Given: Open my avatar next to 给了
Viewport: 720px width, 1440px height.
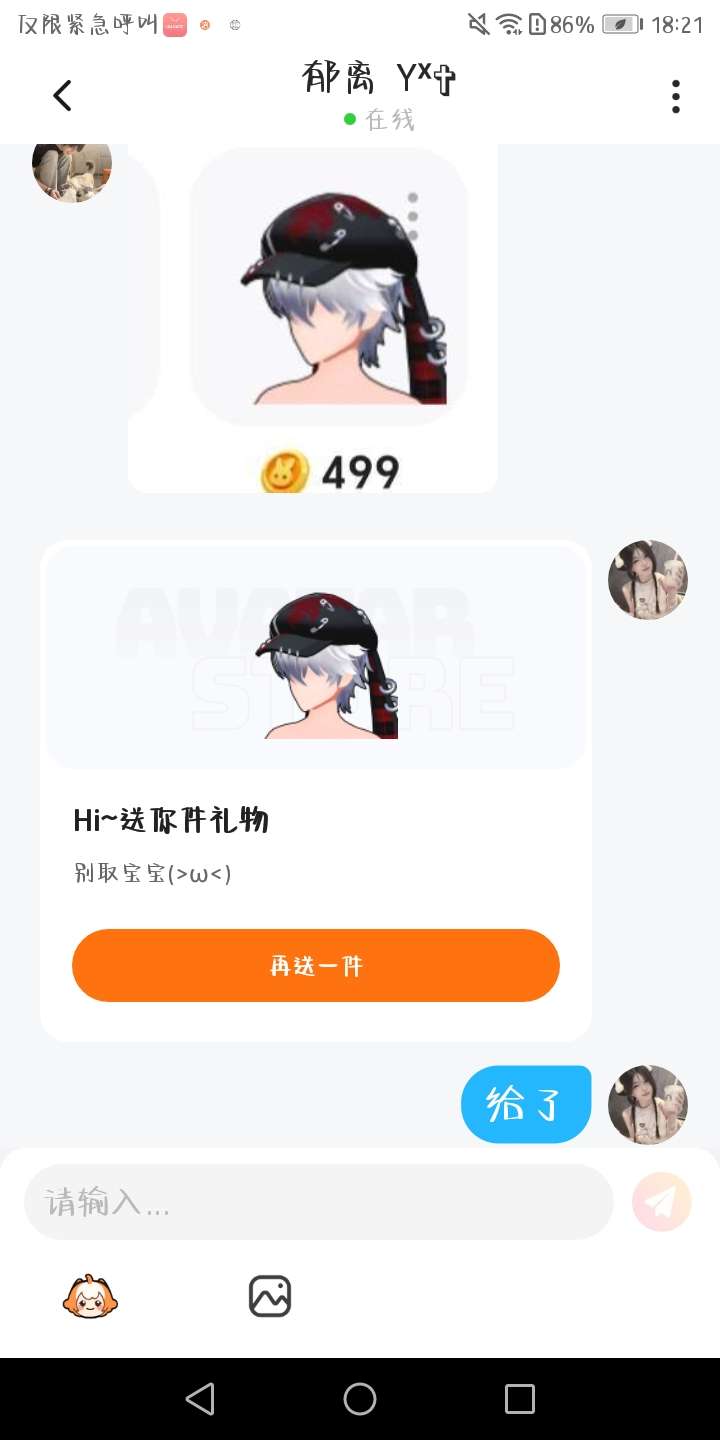Looking at the screenshot, I should tap(648, 1104).
